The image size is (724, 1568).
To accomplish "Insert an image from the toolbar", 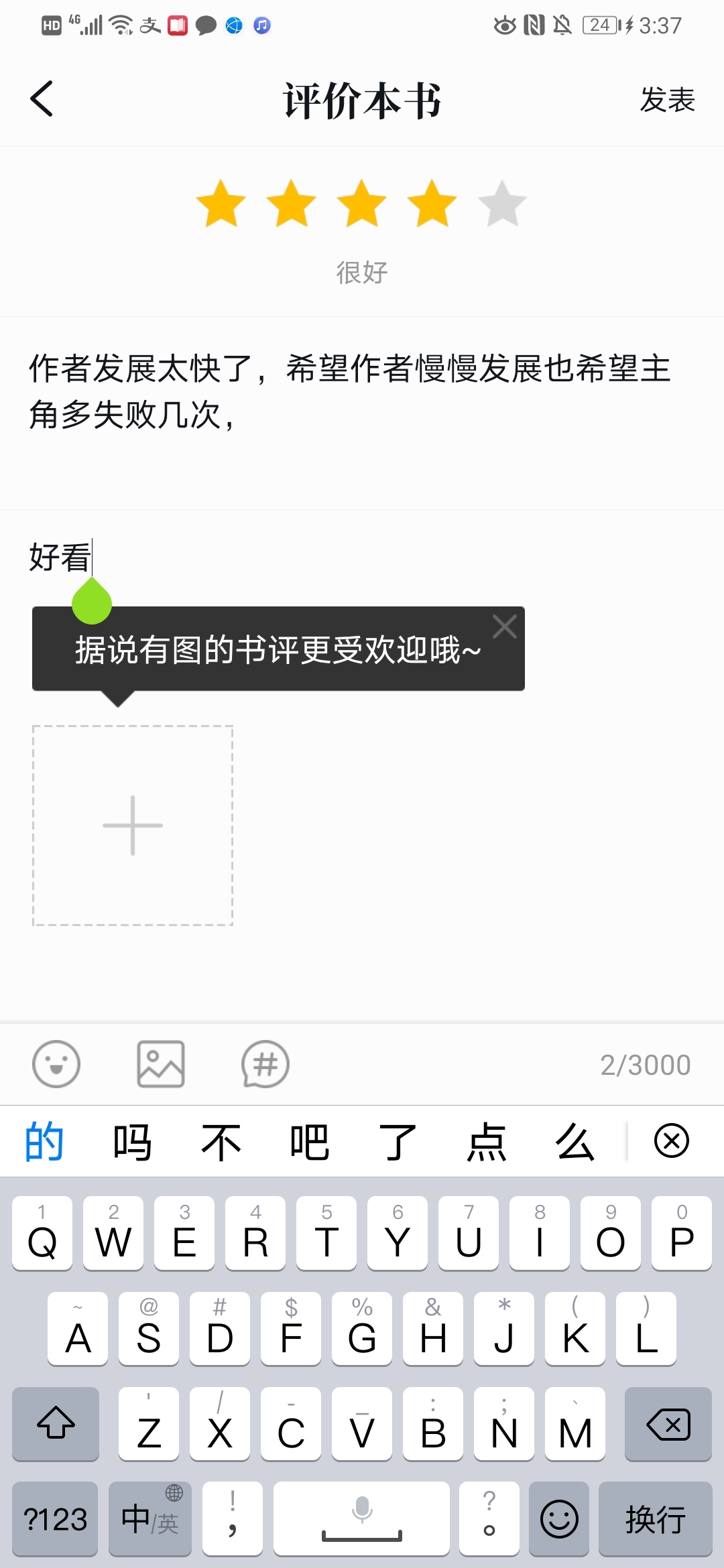I will tap(161, 1063).
